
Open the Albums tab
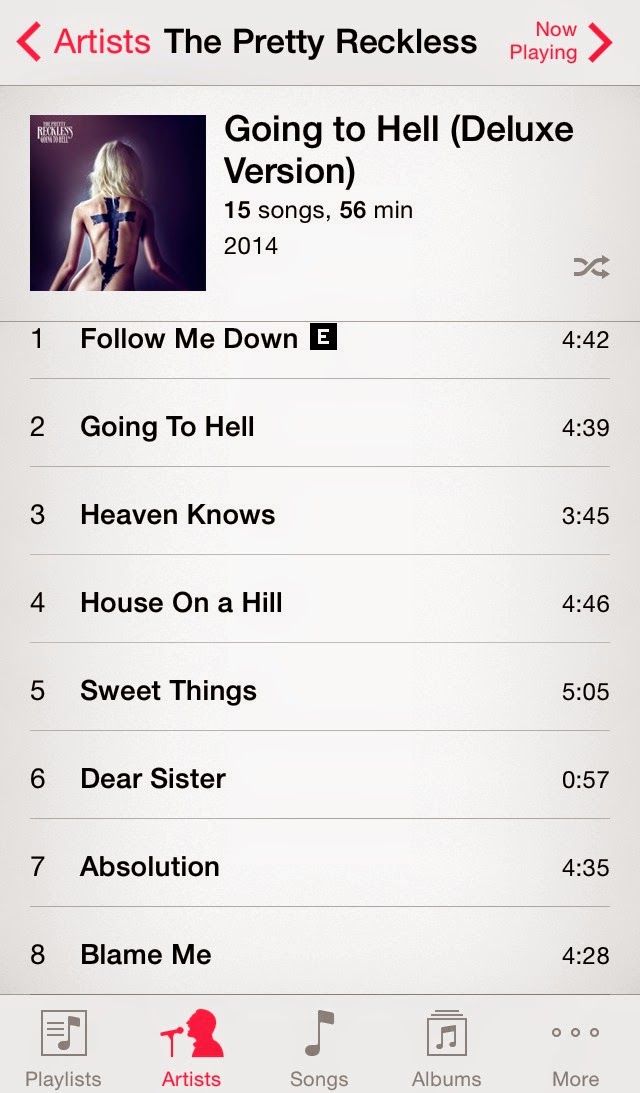click(446, 1047)
